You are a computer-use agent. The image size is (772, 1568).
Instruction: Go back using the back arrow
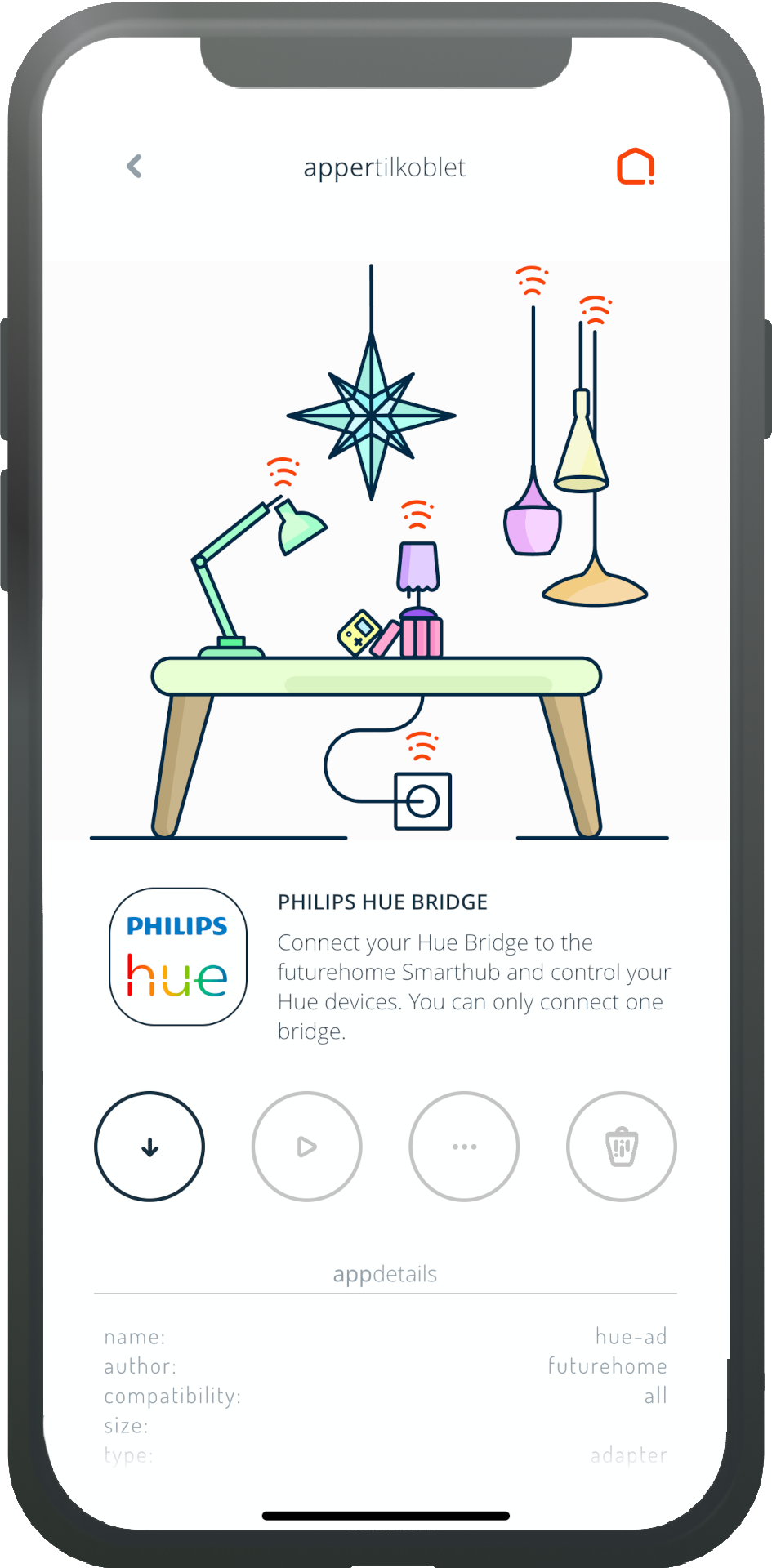point(135,167)
